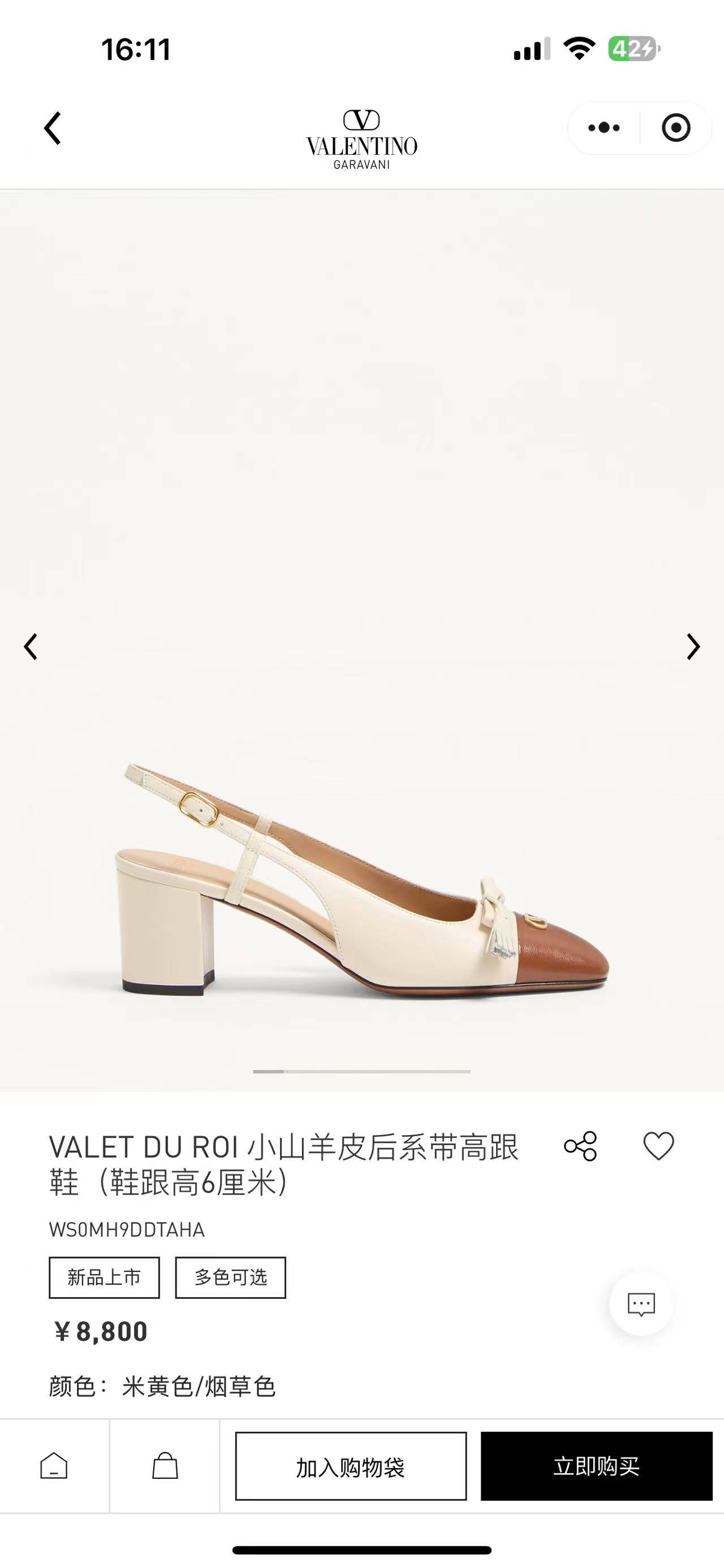
Task: Add the shoe to the wishlist
Action: pyautogui.click(x=659, y=1146)
